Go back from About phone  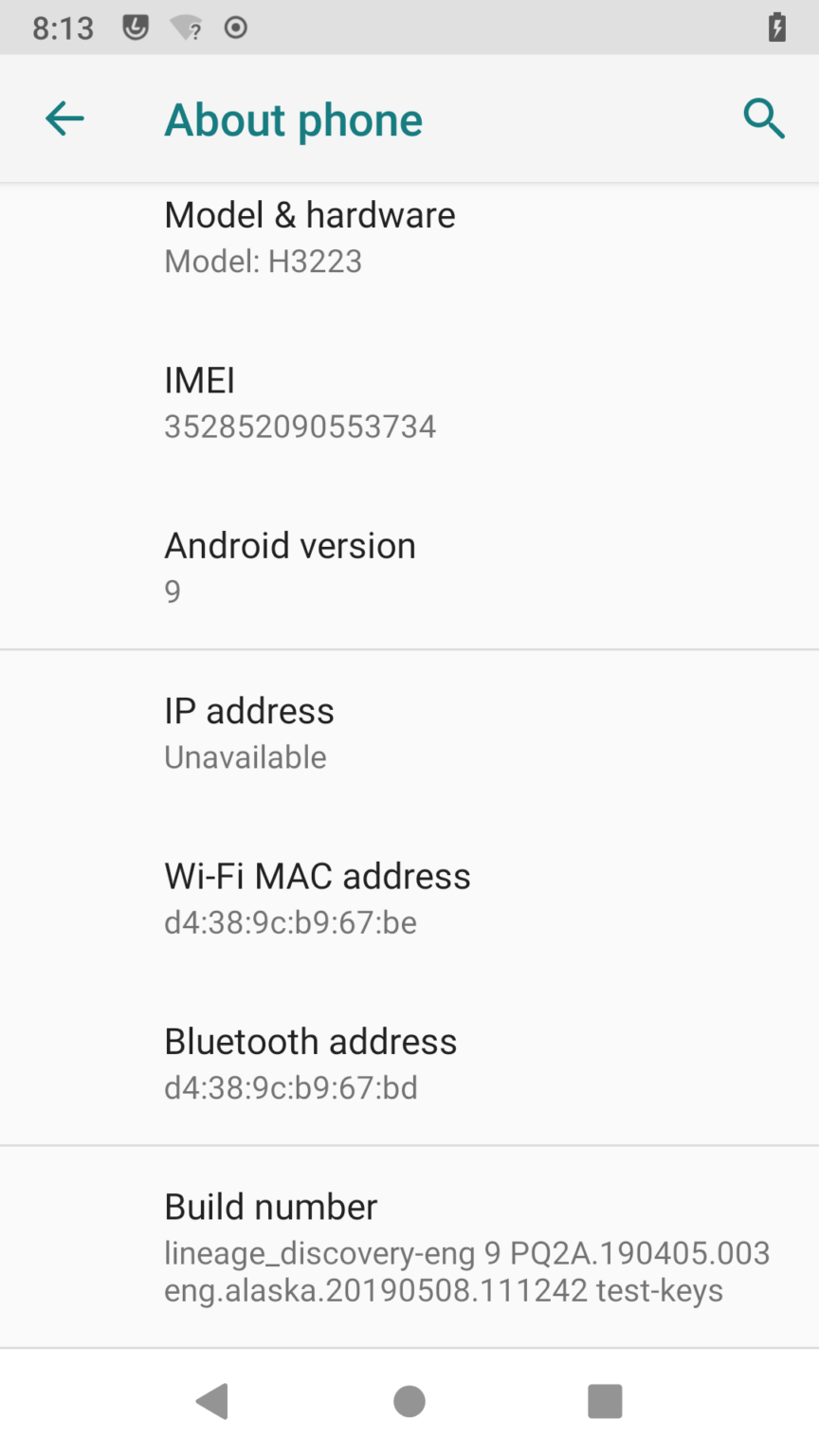[x=64, y=119]
